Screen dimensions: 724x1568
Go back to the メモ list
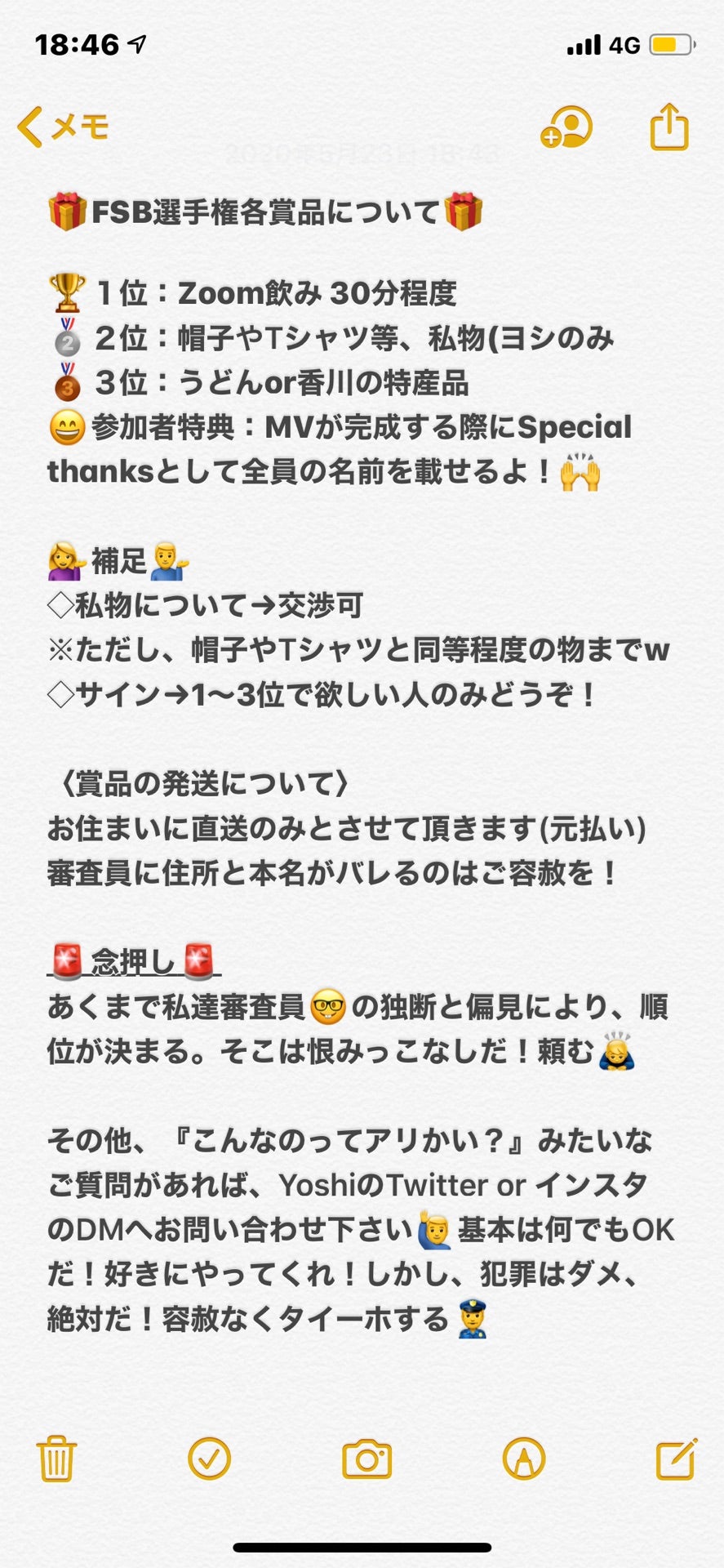[63, 127]
